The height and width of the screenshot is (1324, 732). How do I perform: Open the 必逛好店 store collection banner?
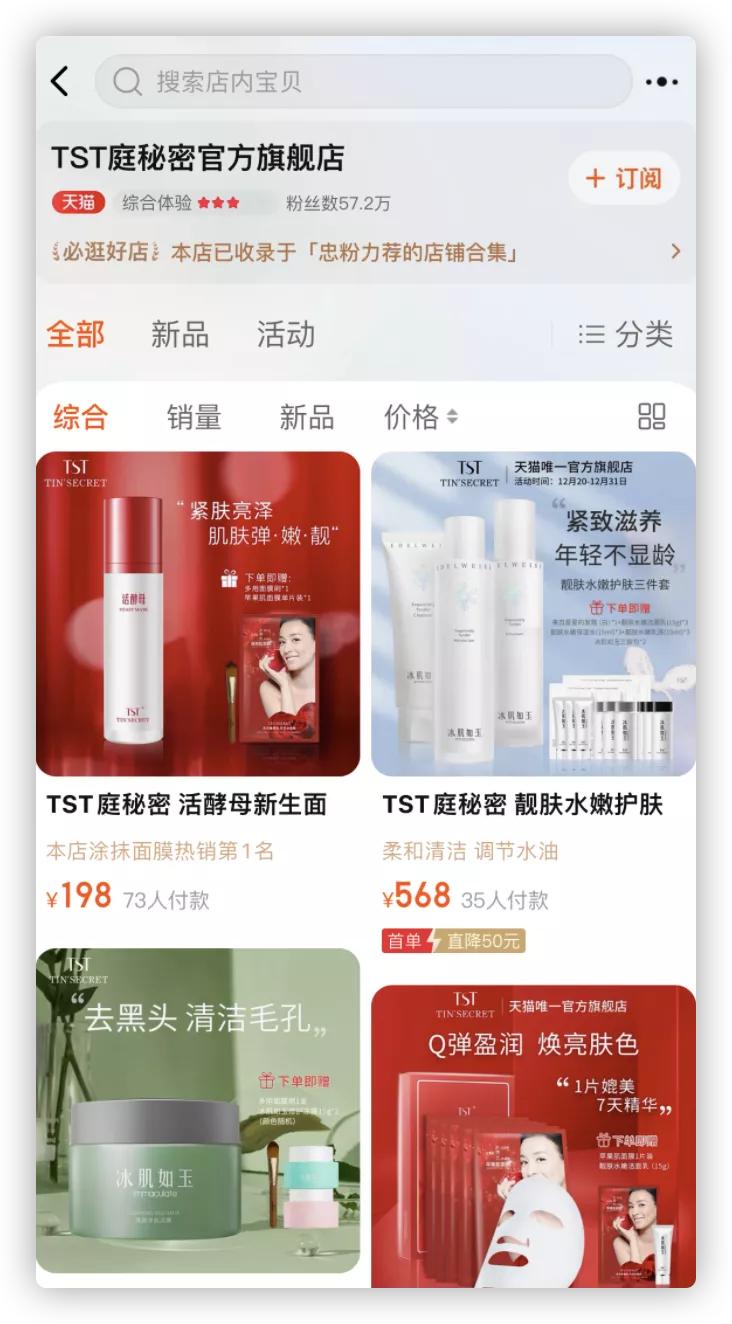click(365, 251)
